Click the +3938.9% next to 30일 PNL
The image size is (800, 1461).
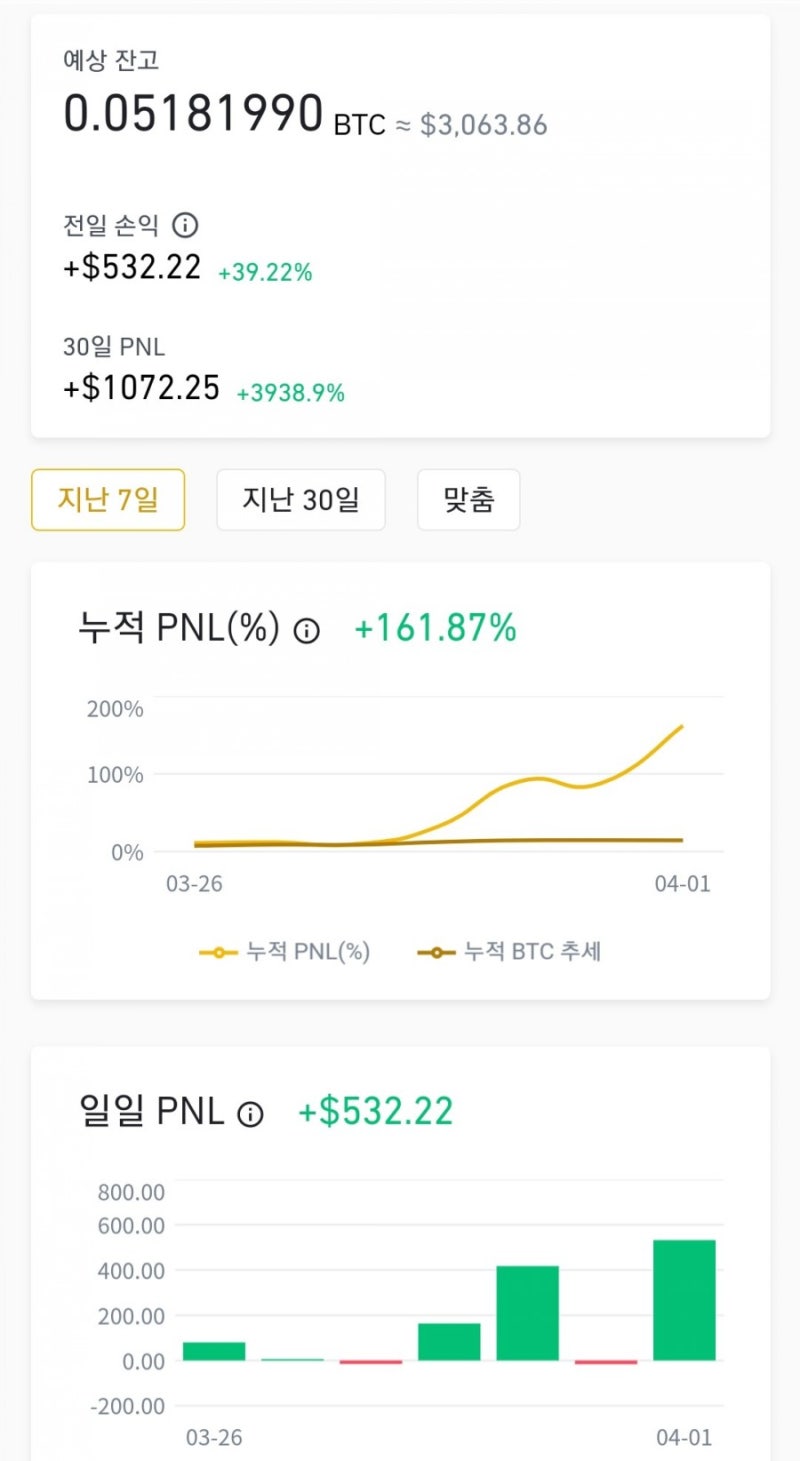290,393
